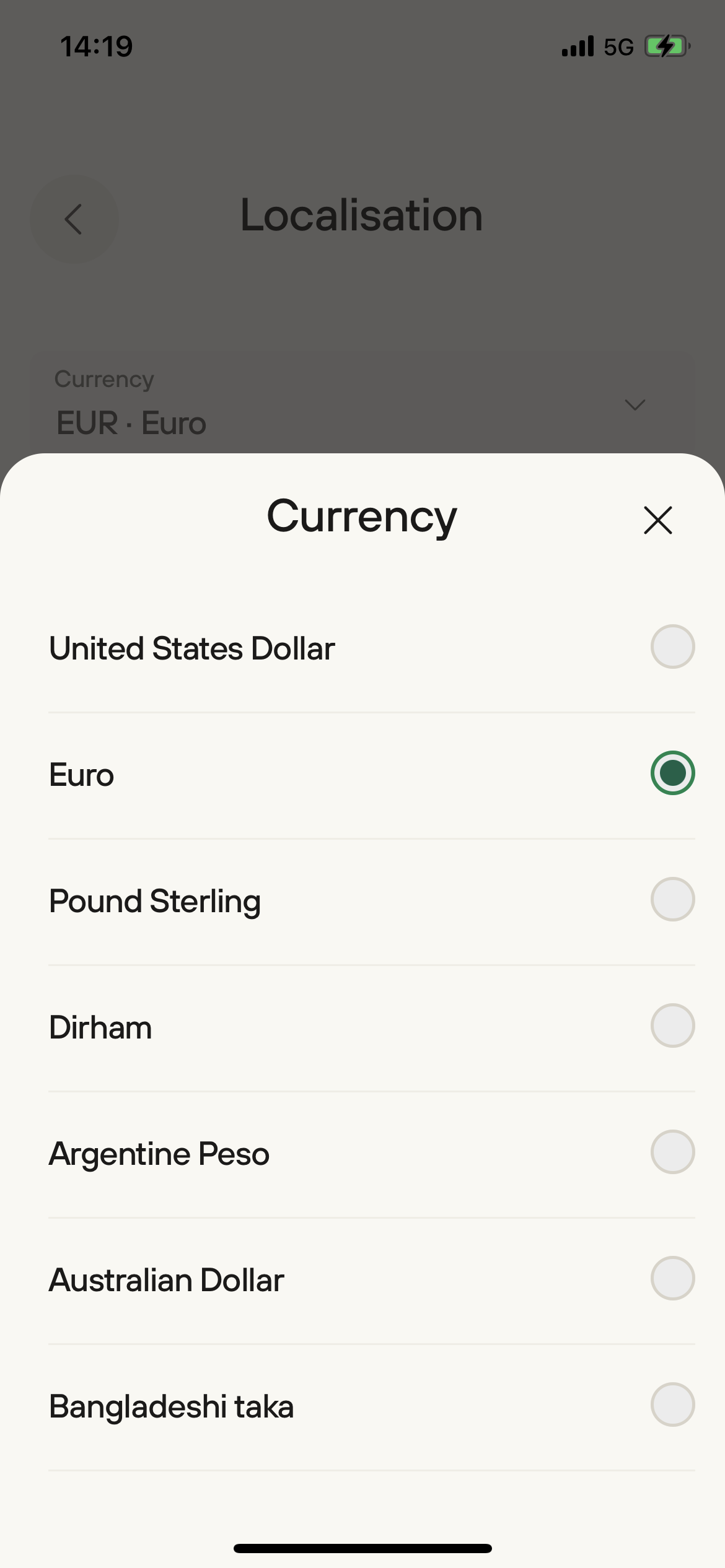Viewport: 725px width, 1568px height.
Task: Select Euro as currency
Action: pyautogui.click(x=672, y=773)
